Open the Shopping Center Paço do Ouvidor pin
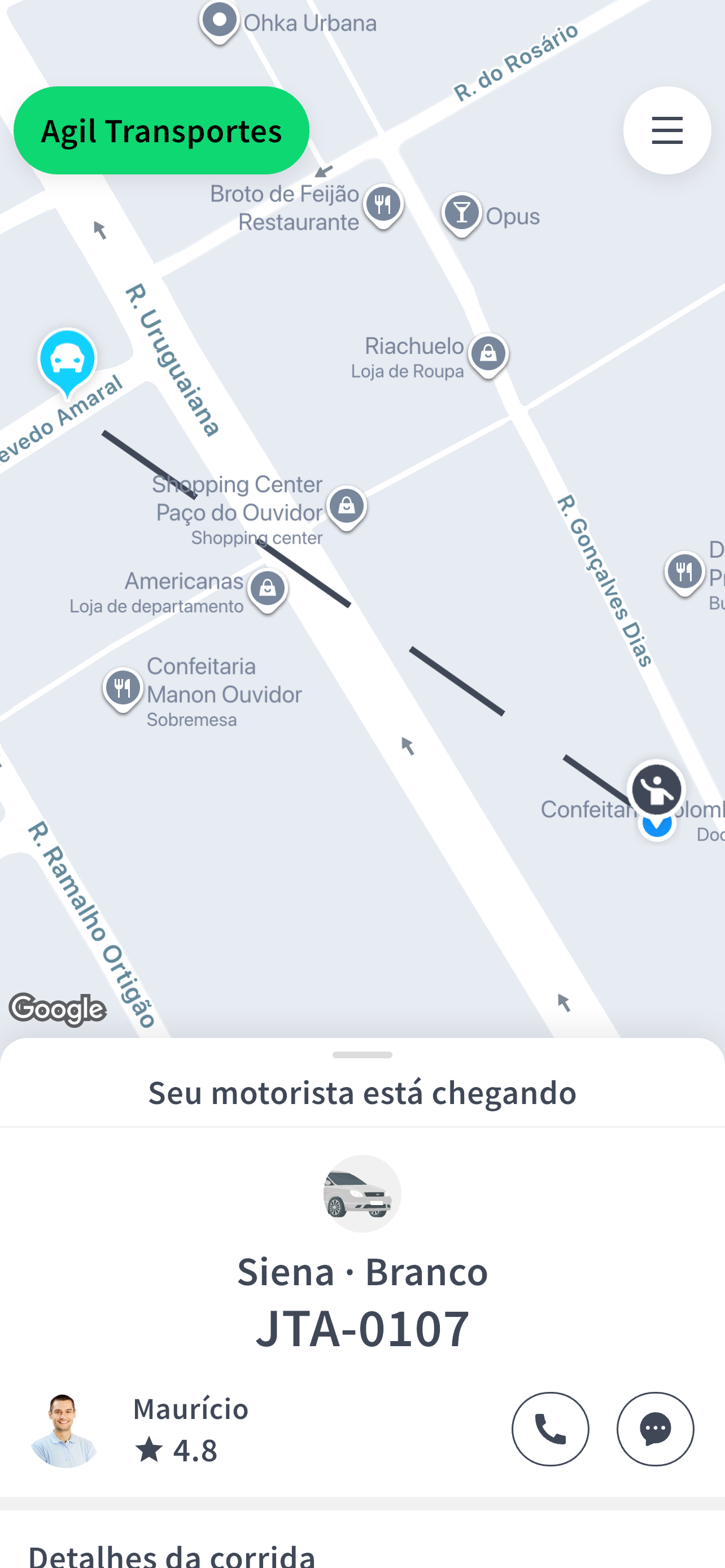The height and width of the screenshot is (1568, 725). pyautogui.click(x=346, y=507)
